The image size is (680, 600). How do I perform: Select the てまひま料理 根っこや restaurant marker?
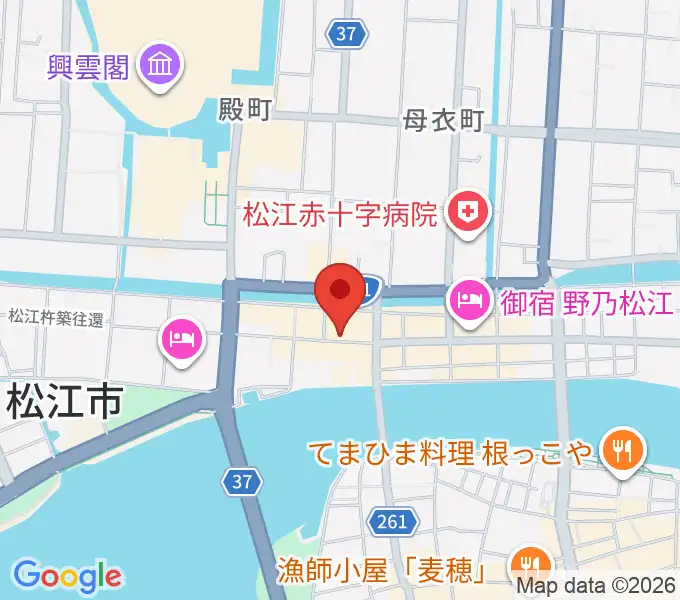[x=621, y=453]
